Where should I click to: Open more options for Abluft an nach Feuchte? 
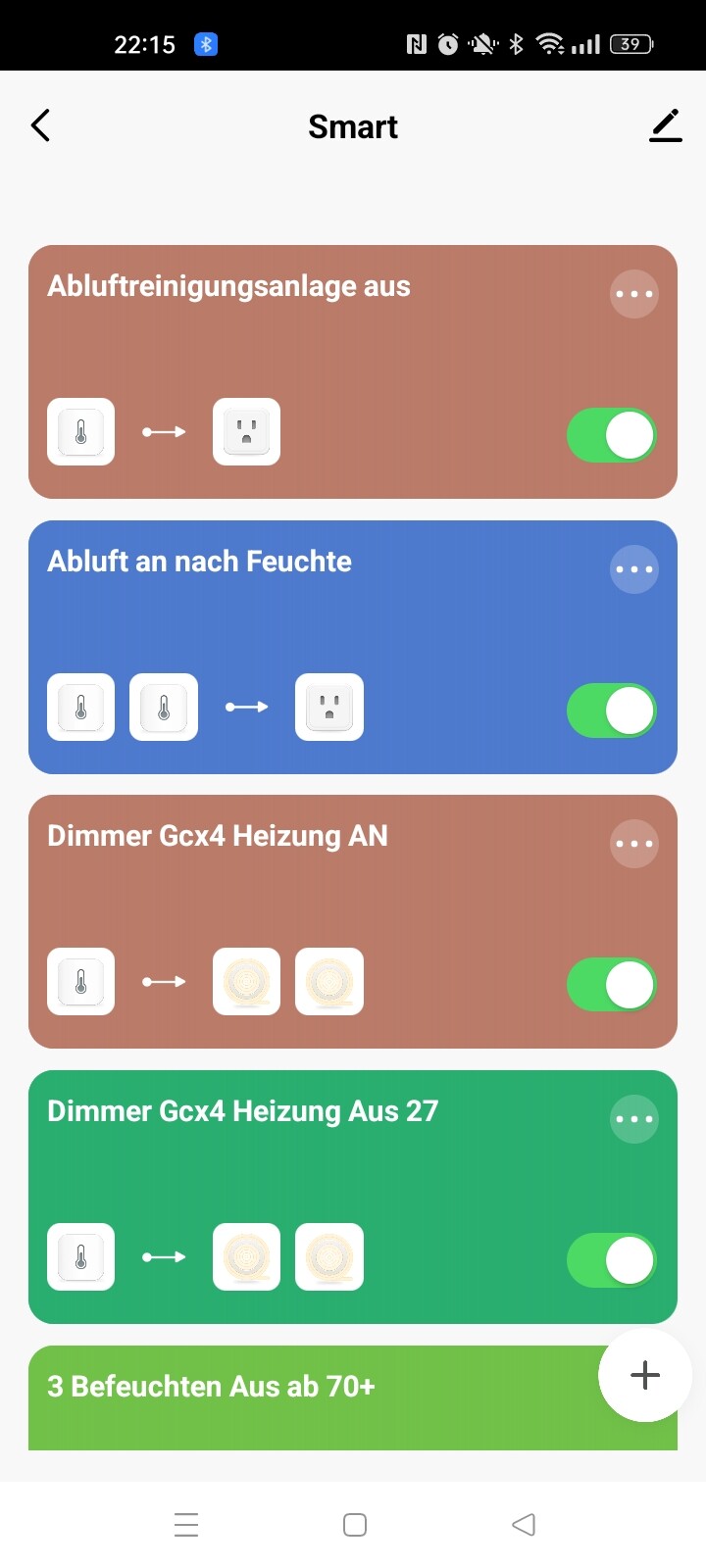633,569
